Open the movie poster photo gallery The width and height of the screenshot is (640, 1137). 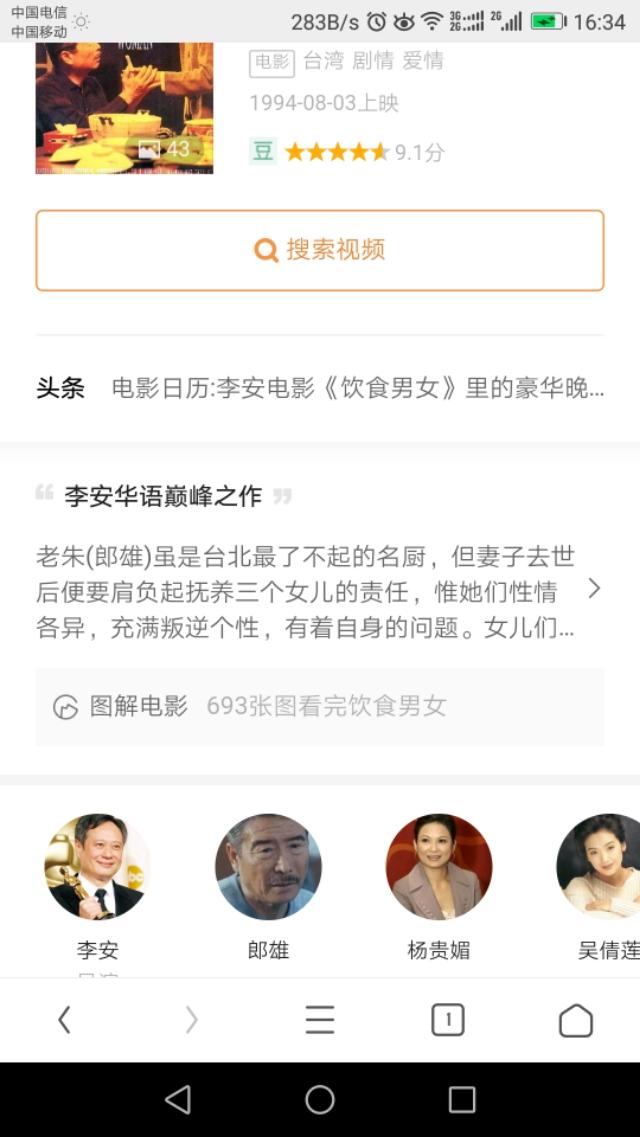(x=124, y=108)
